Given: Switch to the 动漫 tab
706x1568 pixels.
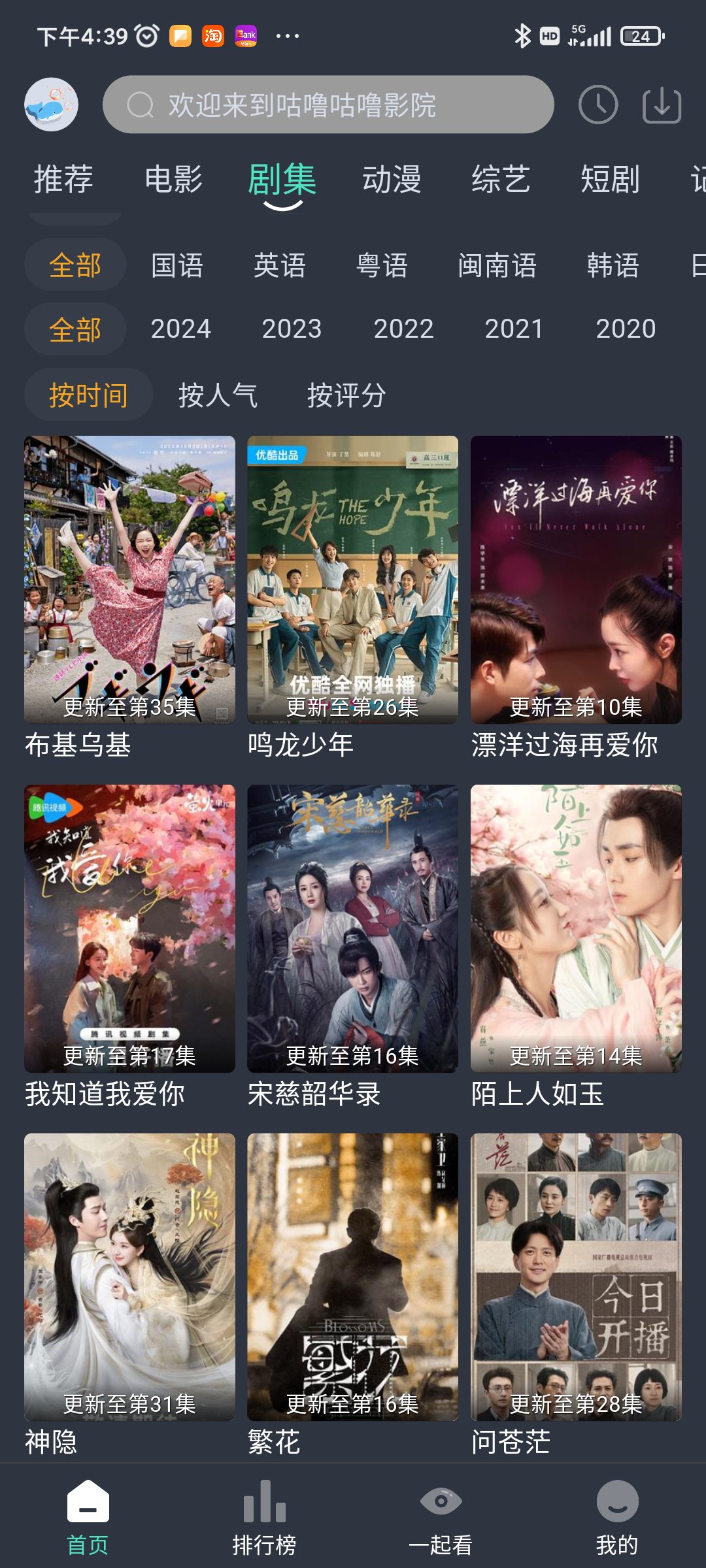Looking at the screenshot, I should pos(392,179).
